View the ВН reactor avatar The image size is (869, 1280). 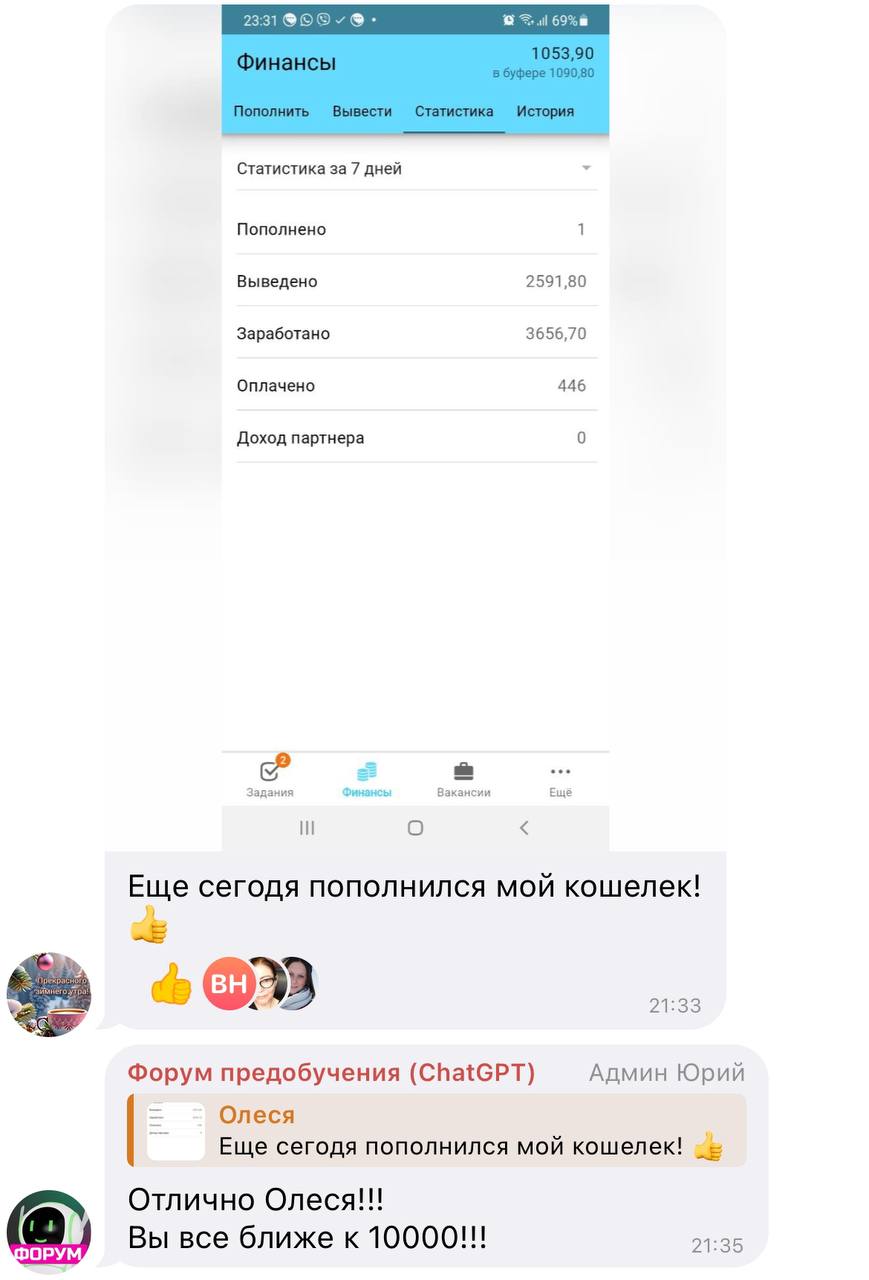[228, 984]
